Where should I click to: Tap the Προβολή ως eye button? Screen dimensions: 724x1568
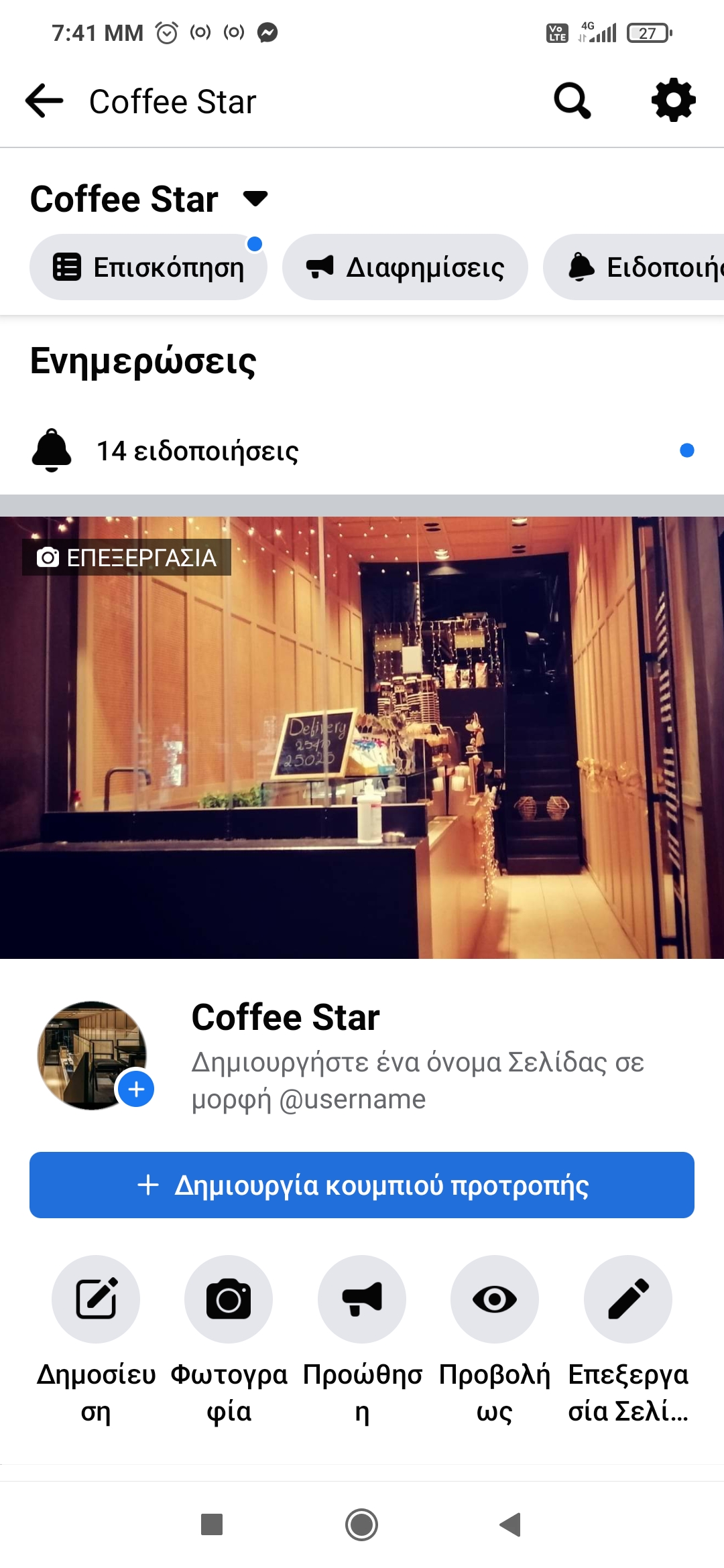(495, 1299)
